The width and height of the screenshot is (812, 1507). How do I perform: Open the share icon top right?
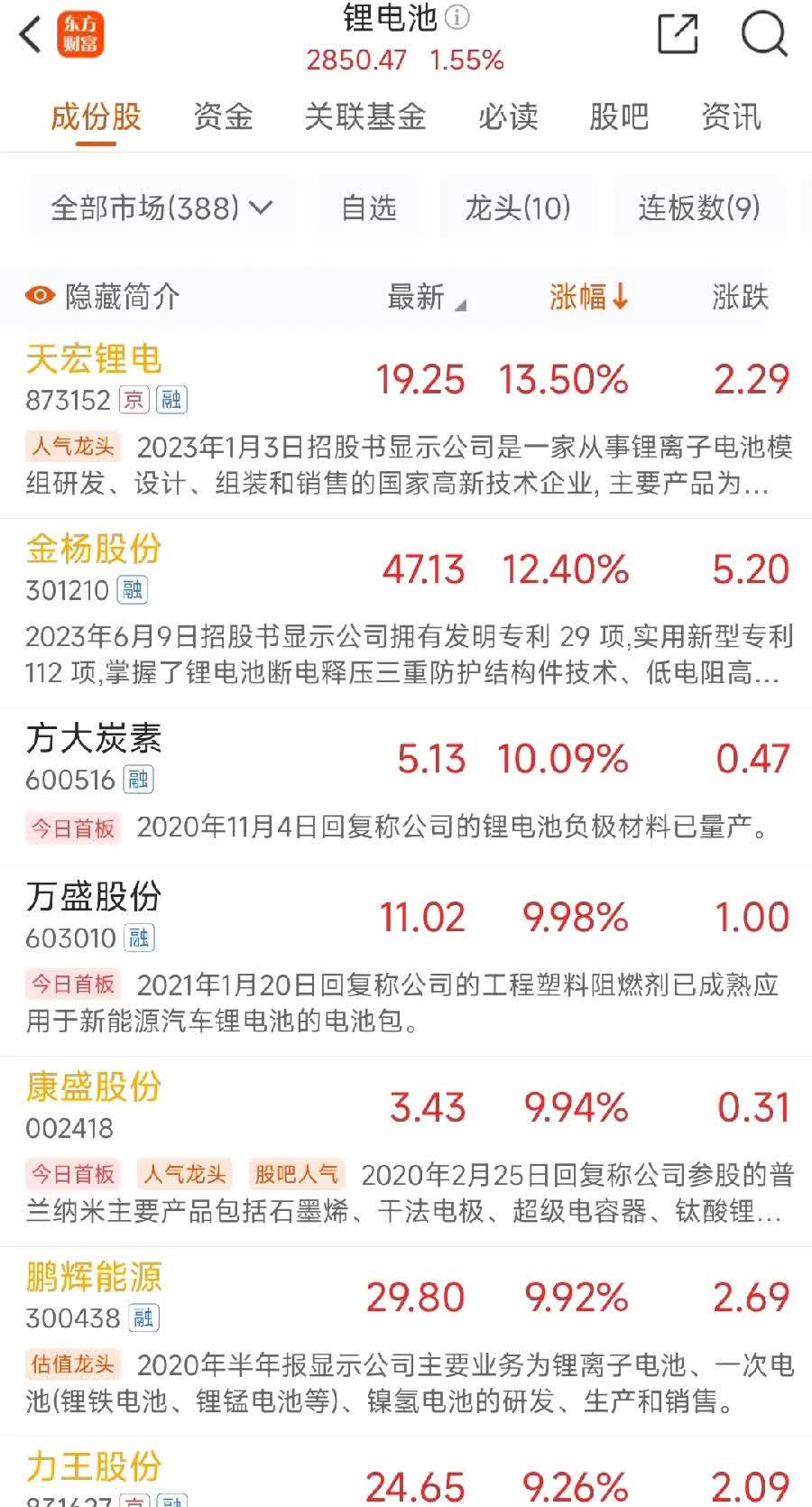pyautogui.click(x=678, y=33)
